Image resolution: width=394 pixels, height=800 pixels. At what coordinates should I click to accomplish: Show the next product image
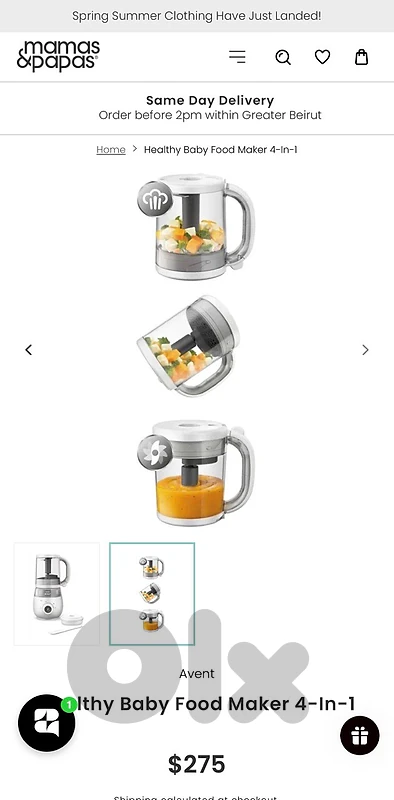tap(365, 349)
